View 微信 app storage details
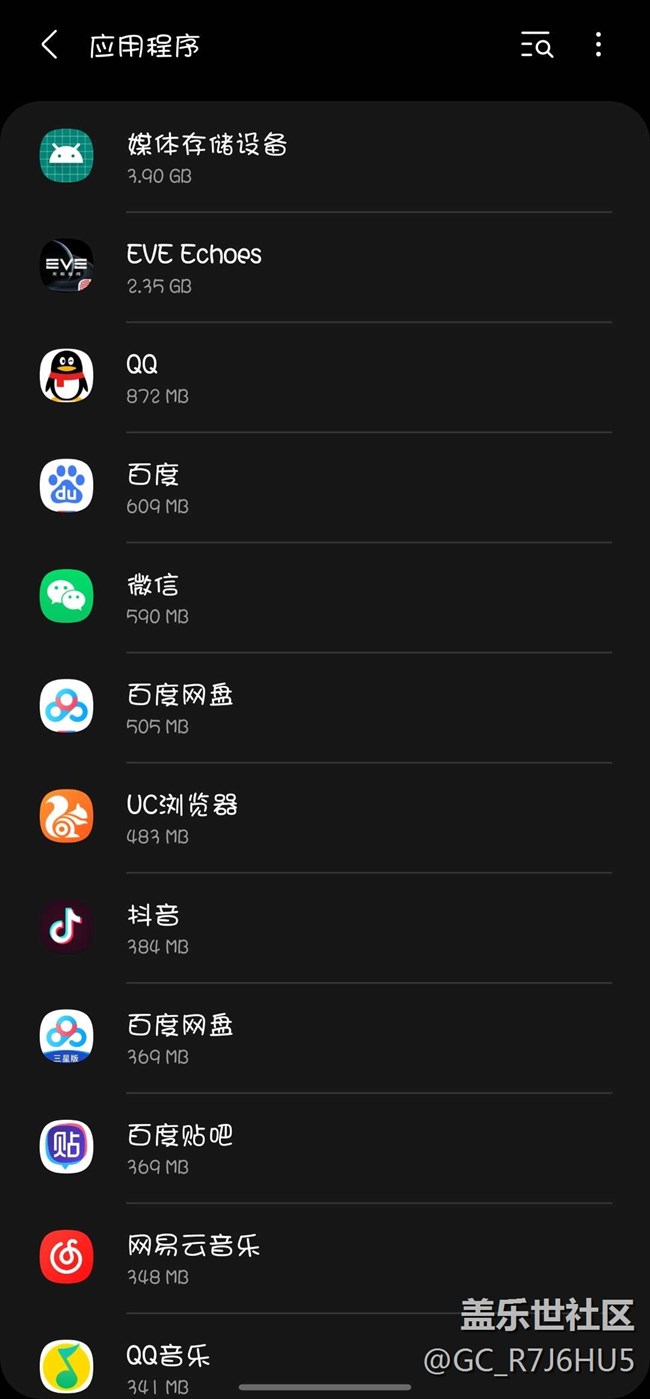The image size is (650, 1399). (325, 597)
